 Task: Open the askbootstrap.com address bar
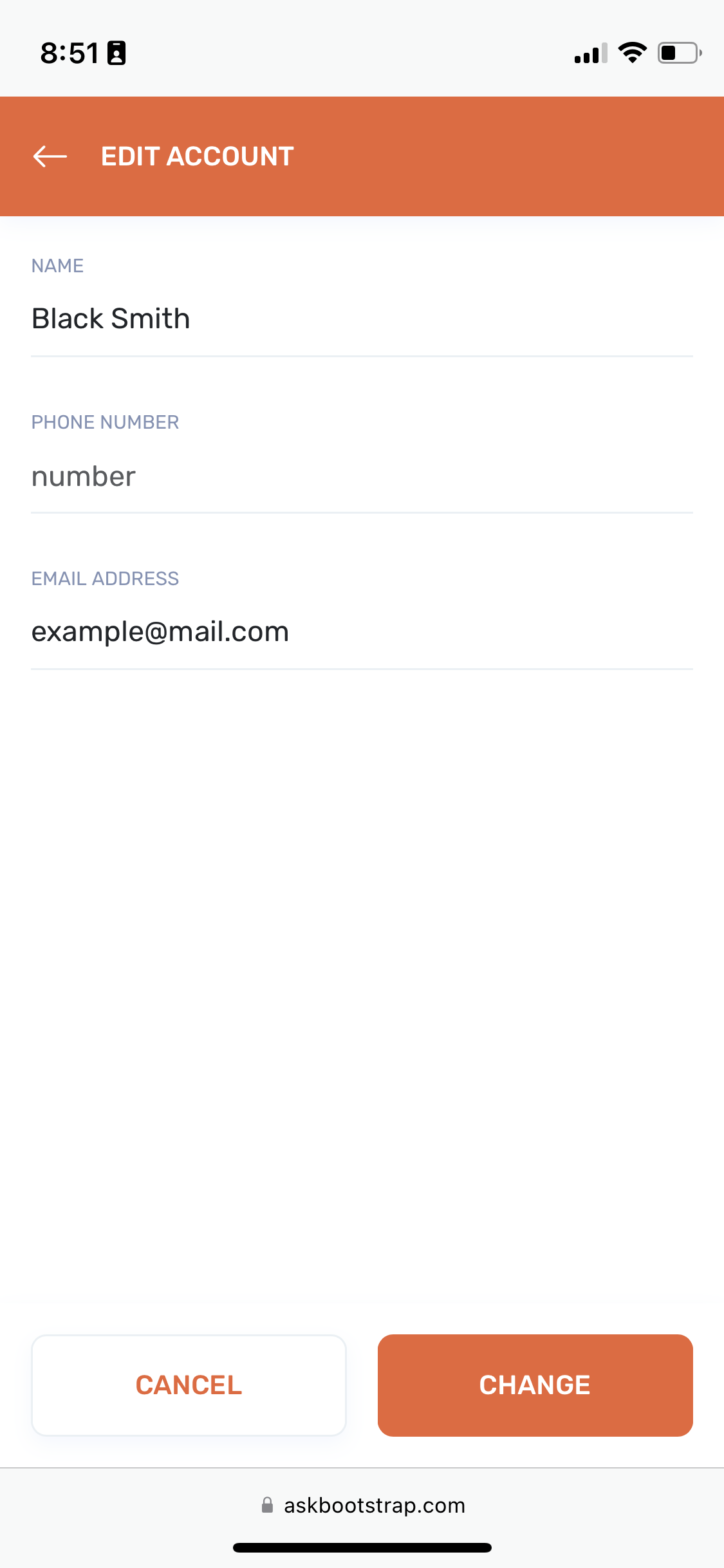(362, 1505)
